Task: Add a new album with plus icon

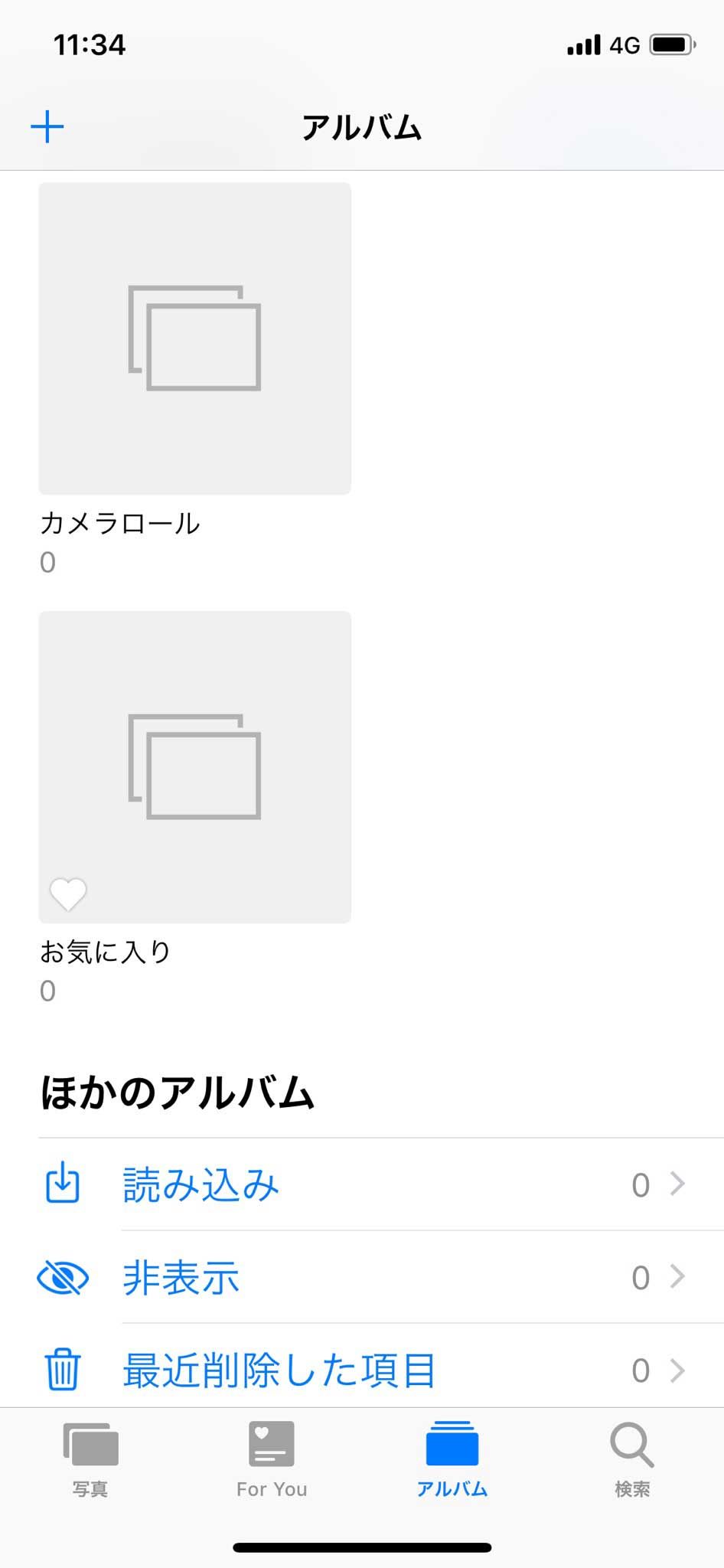Action: (47, 126)
